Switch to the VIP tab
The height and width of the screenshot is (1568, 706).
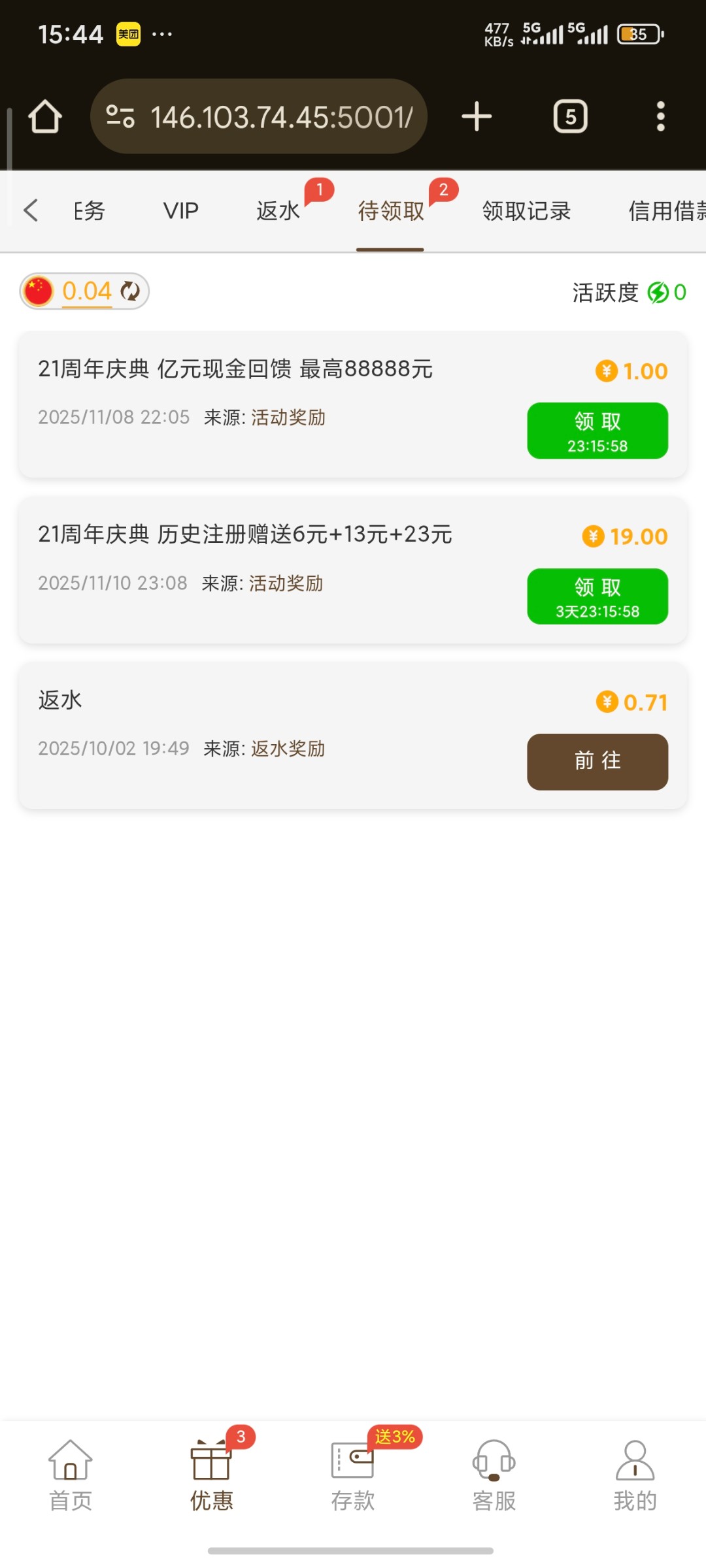[x=180, y=210]
